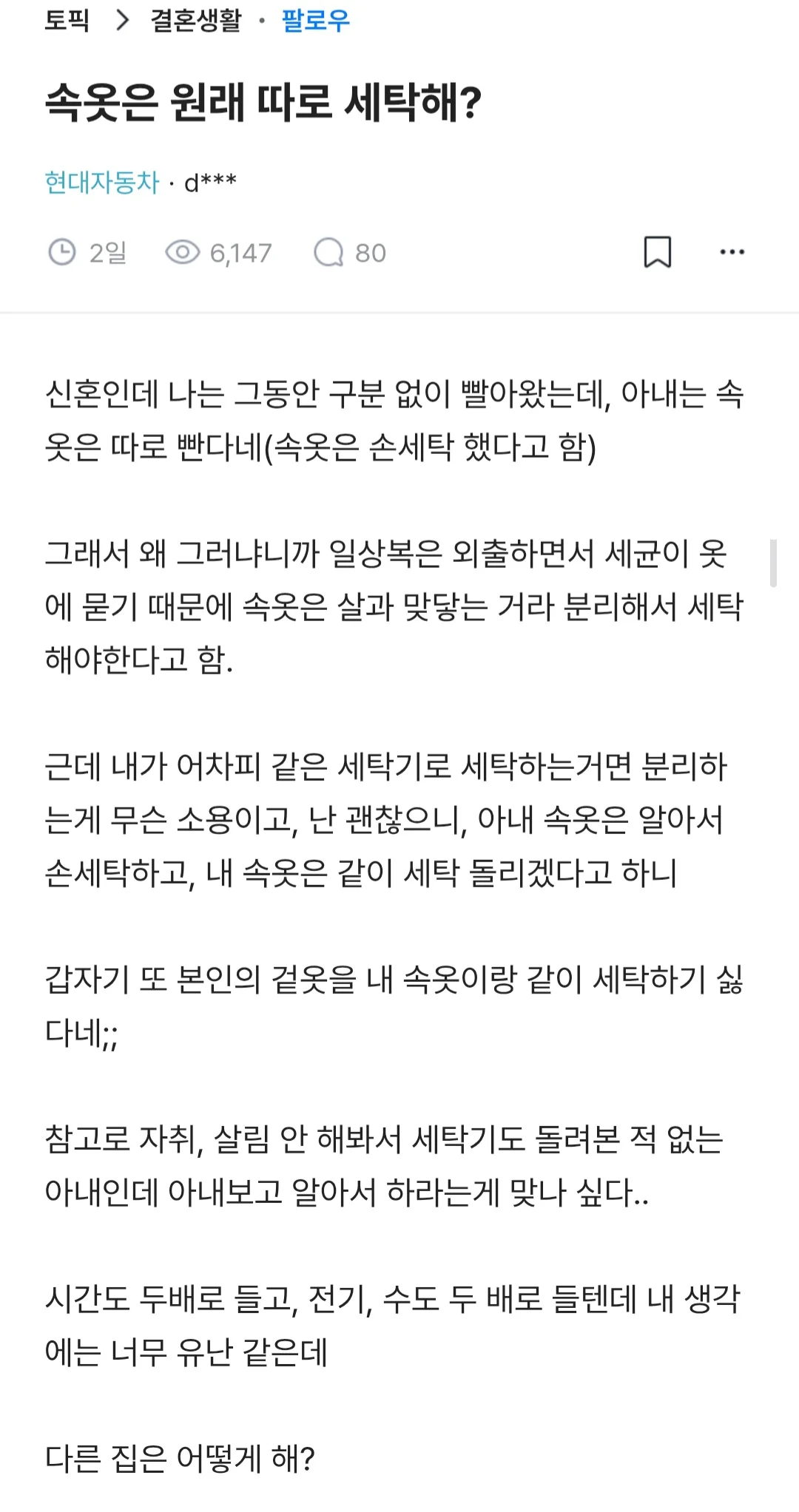Image resolution: width=799 pixels, height=1512 pixels.
Task: Follow the 결혼생활 topic via 팔로우
Action: pyautogui.click(x=316, y=21)
